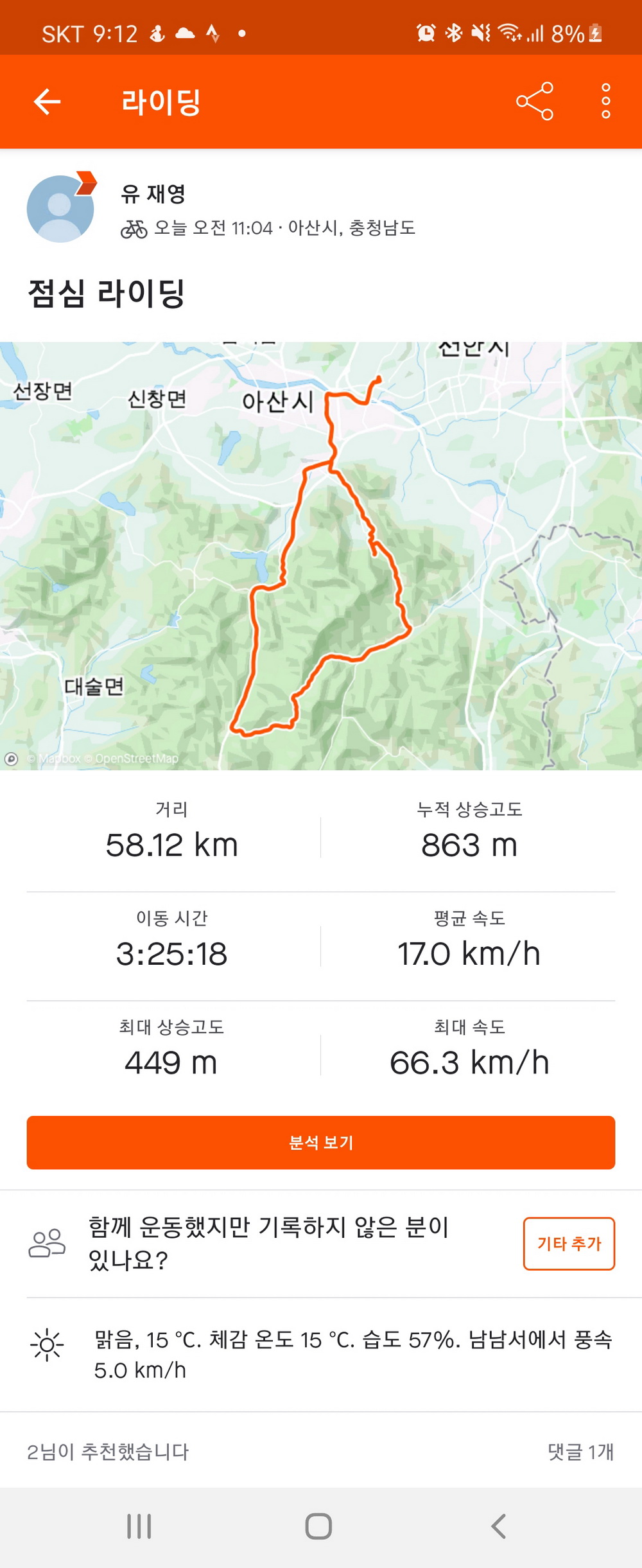This screenshot has width=642, height=1568.
Task: Tap the 분석 보기 button
Action: point(321,1142)
